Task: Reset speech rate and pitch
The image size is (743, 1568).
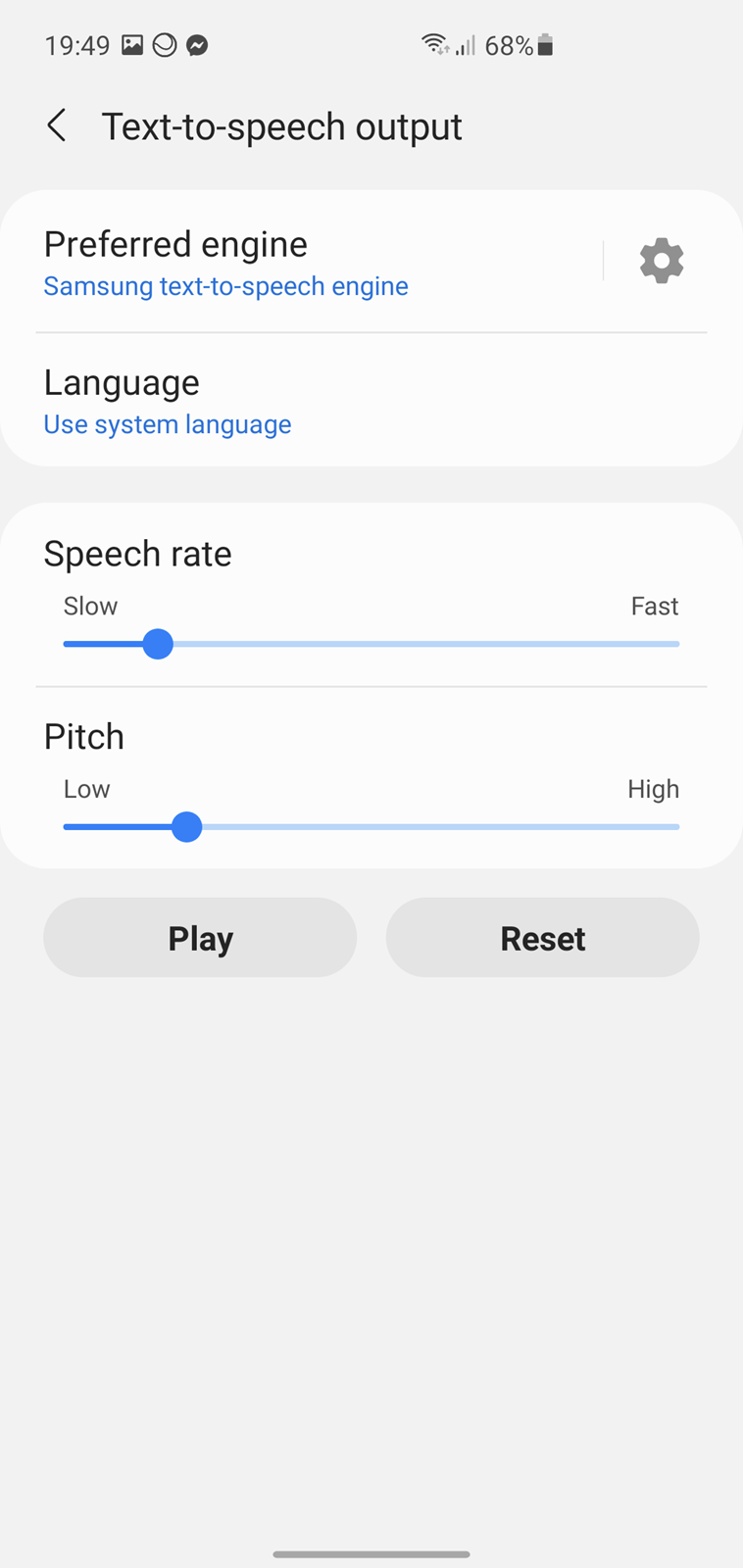Action: coord(543,938)
